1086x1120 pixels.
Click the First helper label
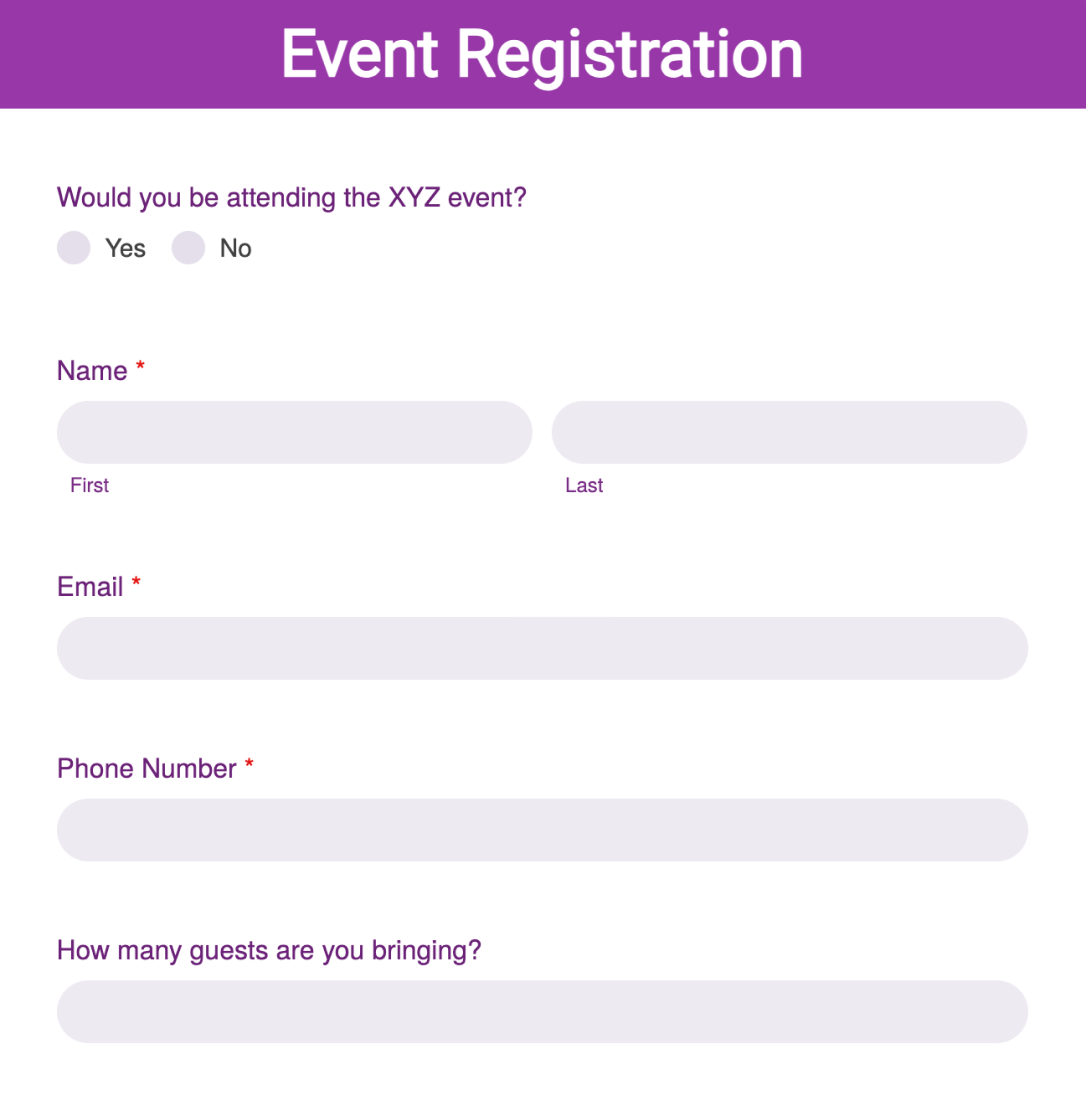click(89, 485)
